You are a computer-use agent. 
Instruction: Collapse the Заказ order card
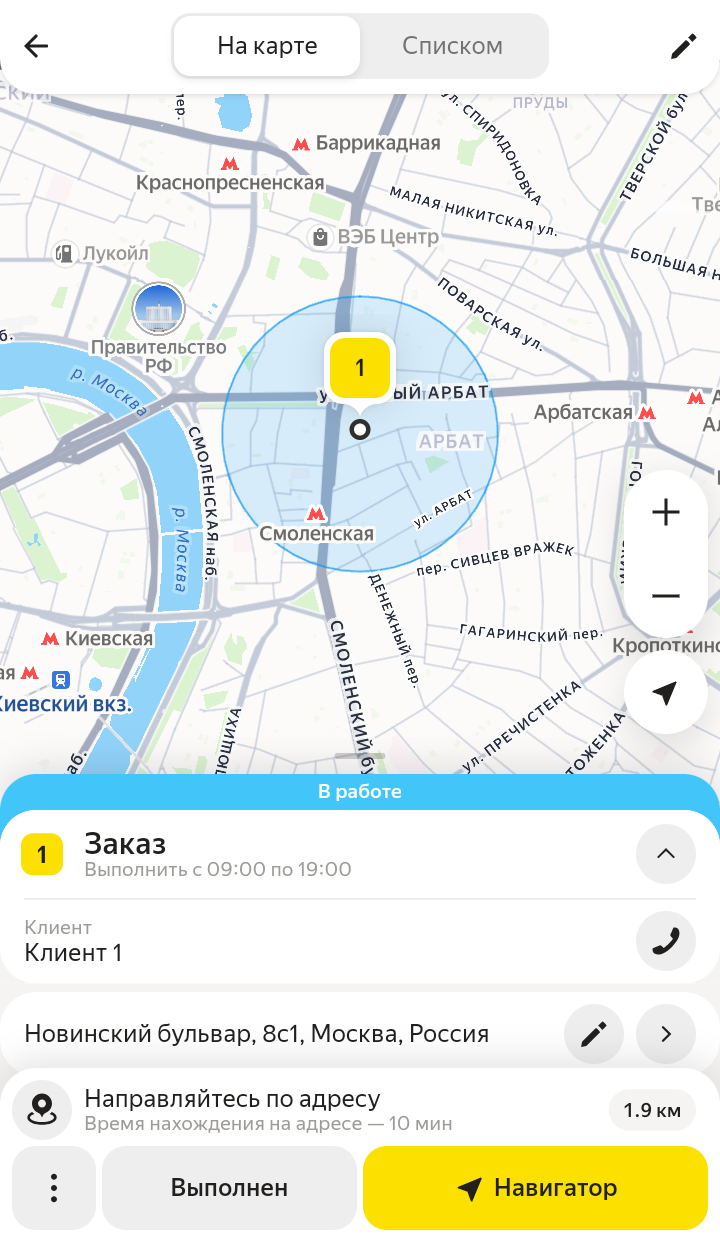click(x=666, y=854)
